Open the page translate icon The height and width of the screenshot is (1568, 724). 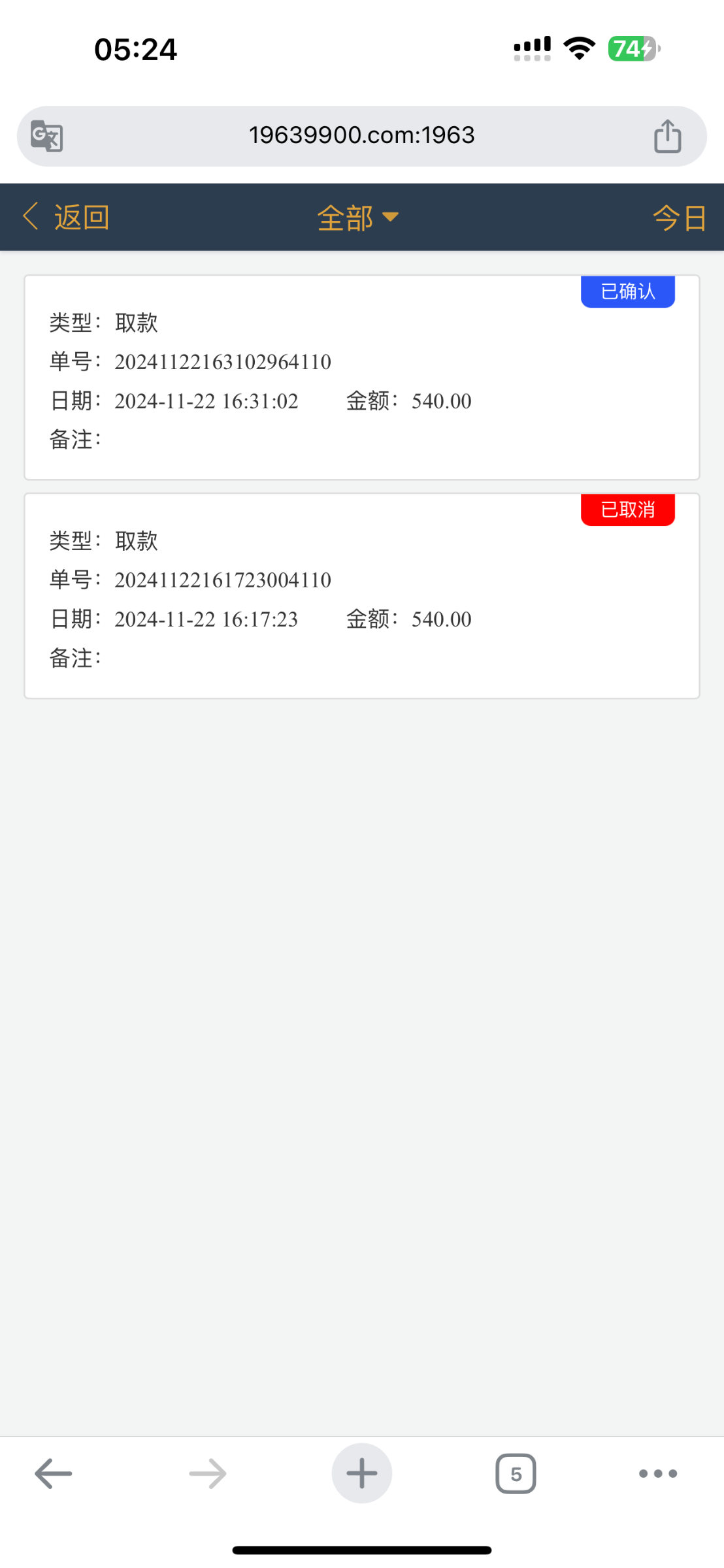[47, 136]
